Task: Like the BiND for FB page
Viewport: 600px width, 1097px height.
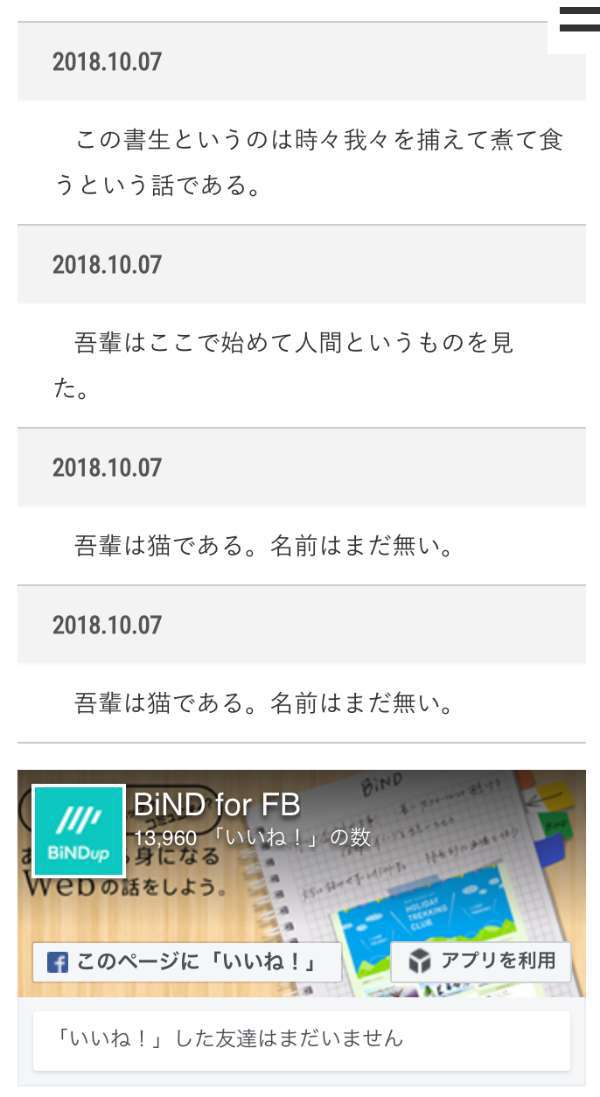Action: coord(187,962)
